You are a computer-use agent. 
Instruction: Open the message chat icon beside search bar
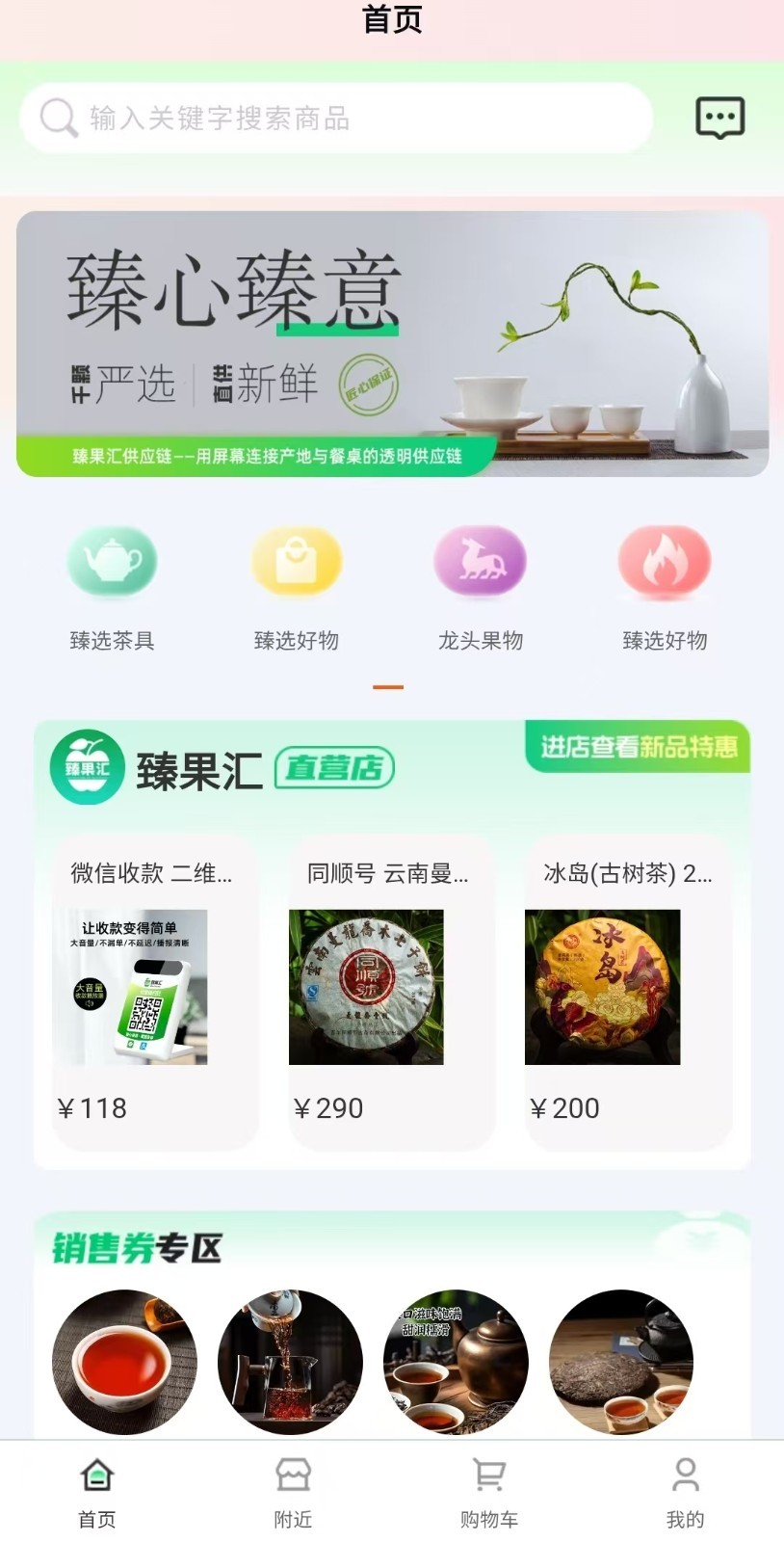click(720, 118)
